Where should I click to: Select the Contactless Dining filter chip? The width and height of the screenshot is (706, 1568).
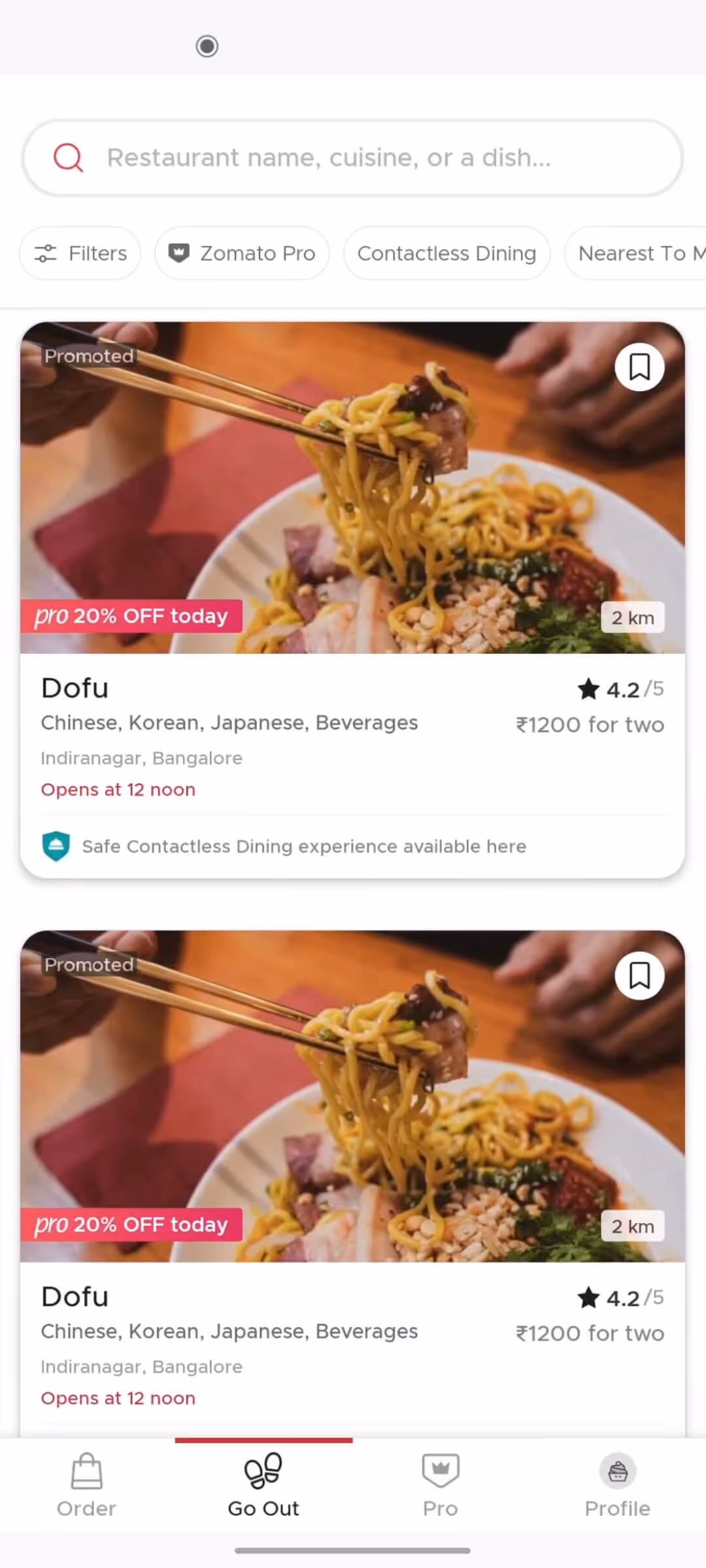point(446,253)
